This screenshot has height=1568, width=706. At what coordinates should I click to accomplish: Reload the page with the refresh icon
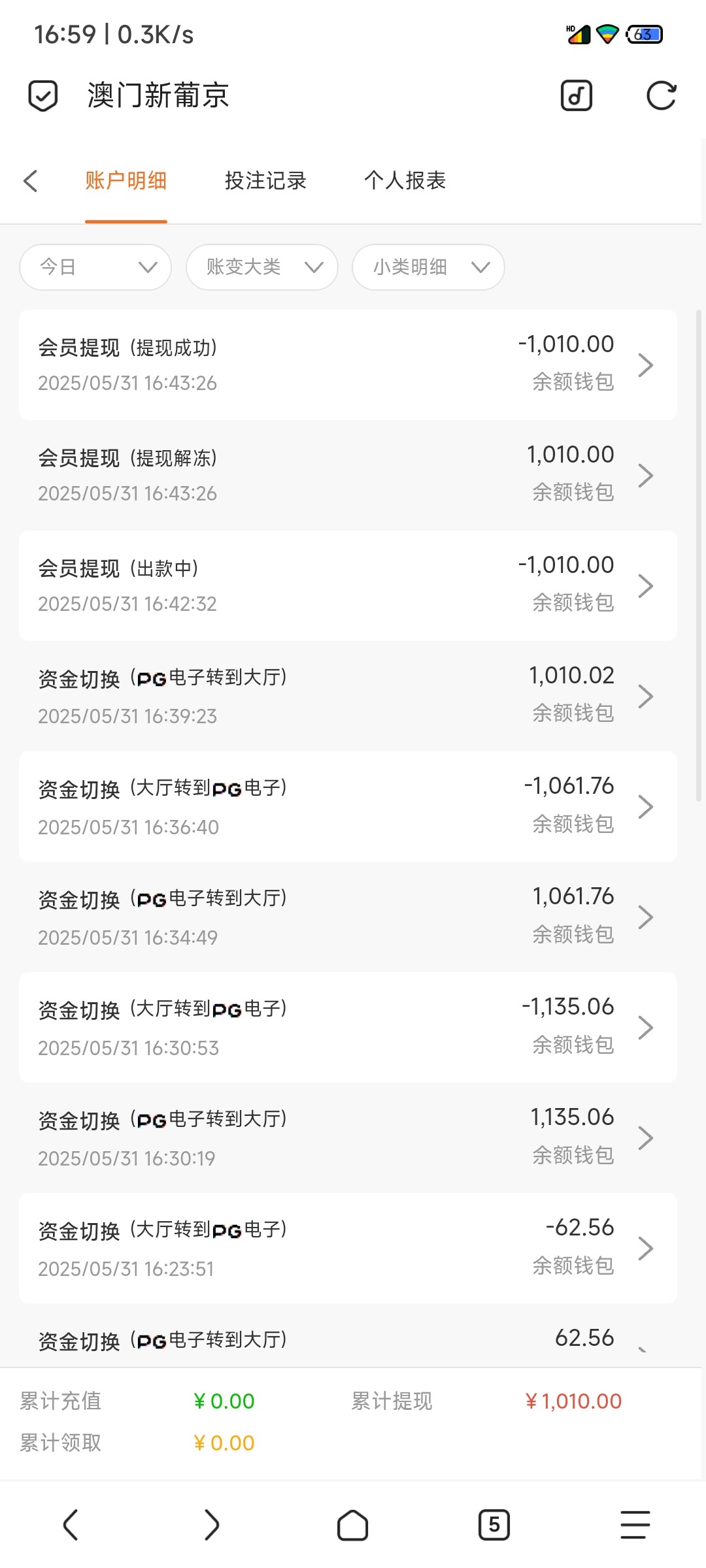661,96
